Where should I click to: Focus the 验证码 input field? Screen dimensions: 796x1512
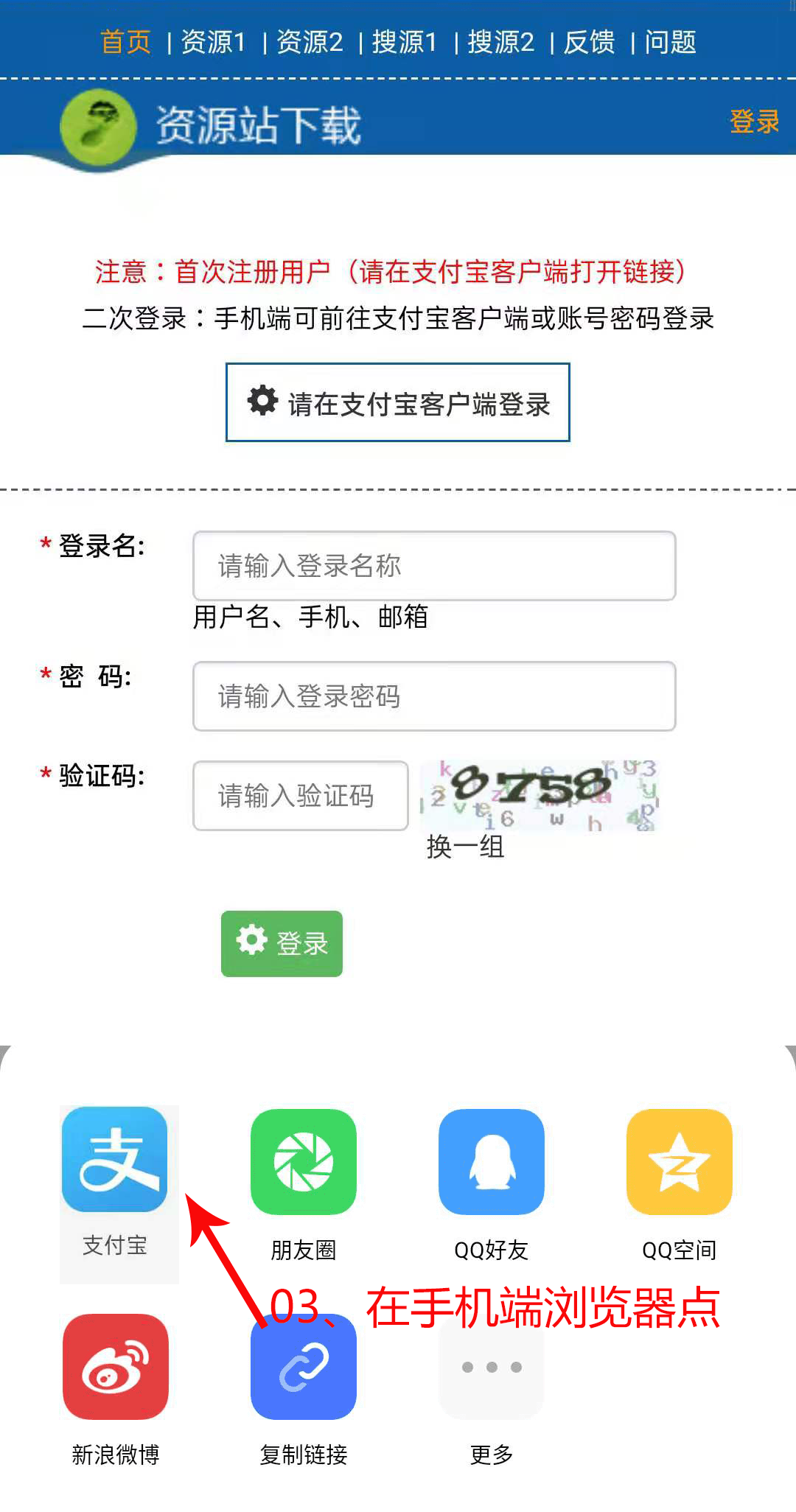301,796
